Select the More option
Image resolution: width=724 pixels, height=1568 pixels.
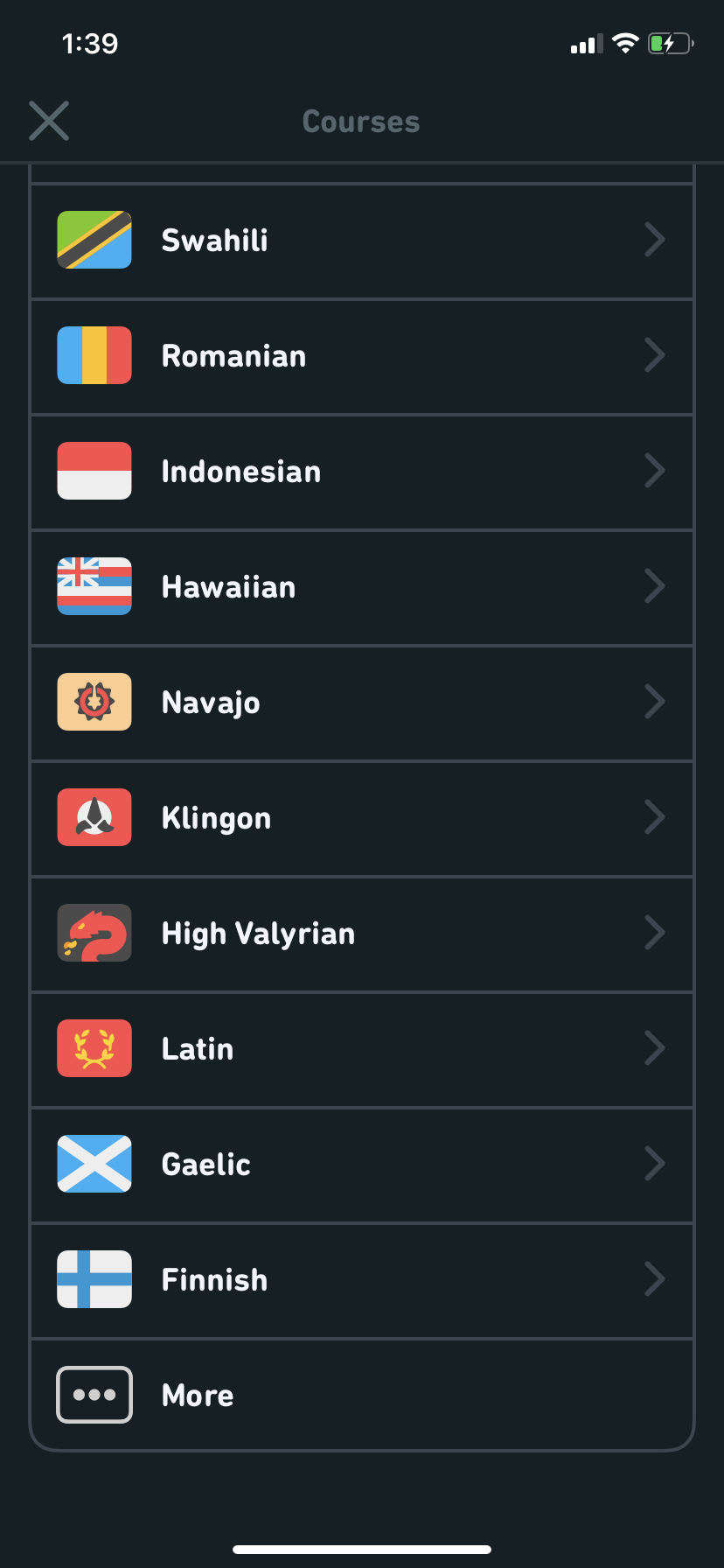tap(361, 1394)
